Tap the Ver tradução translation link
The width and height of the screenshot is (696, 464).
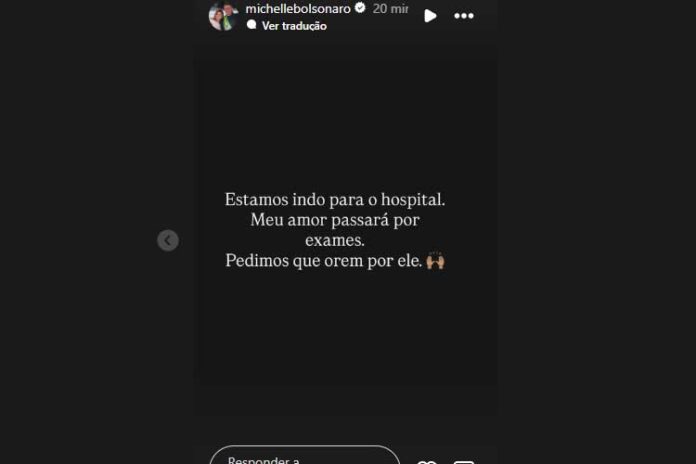(x=293, y=26)
